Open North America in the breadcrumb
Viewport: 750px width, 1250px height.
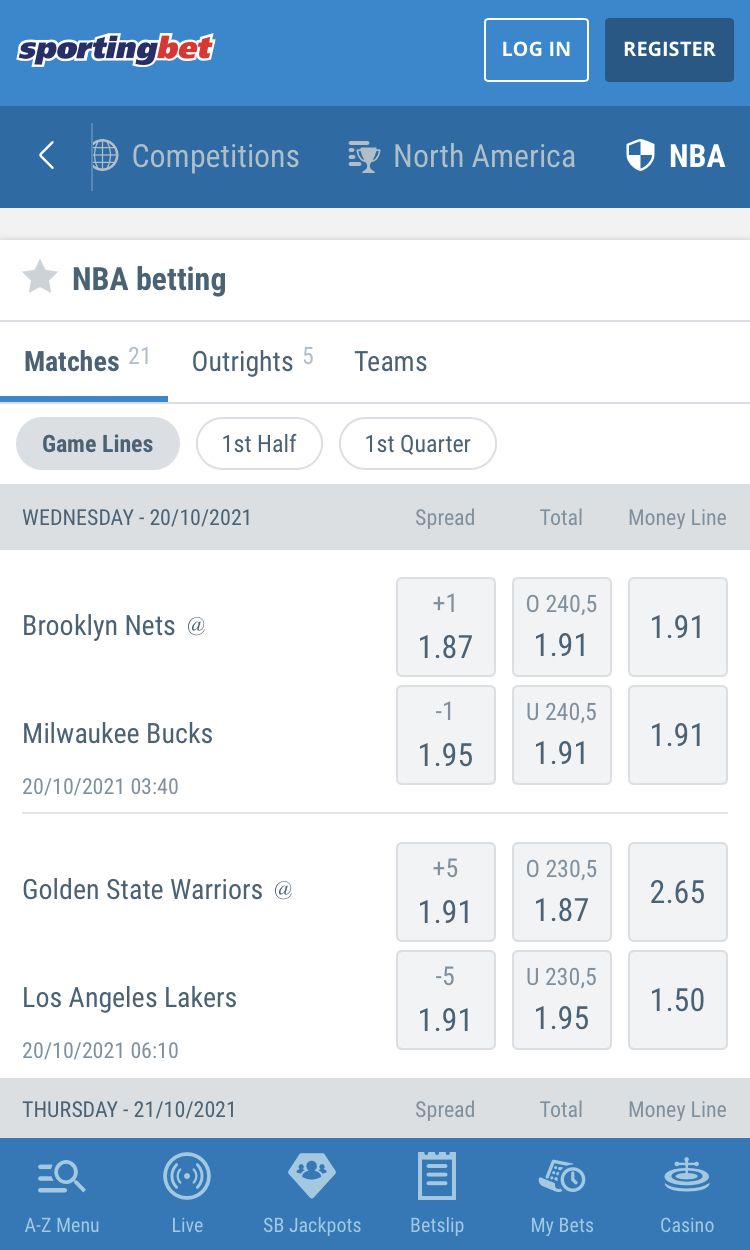coord(461,156)
